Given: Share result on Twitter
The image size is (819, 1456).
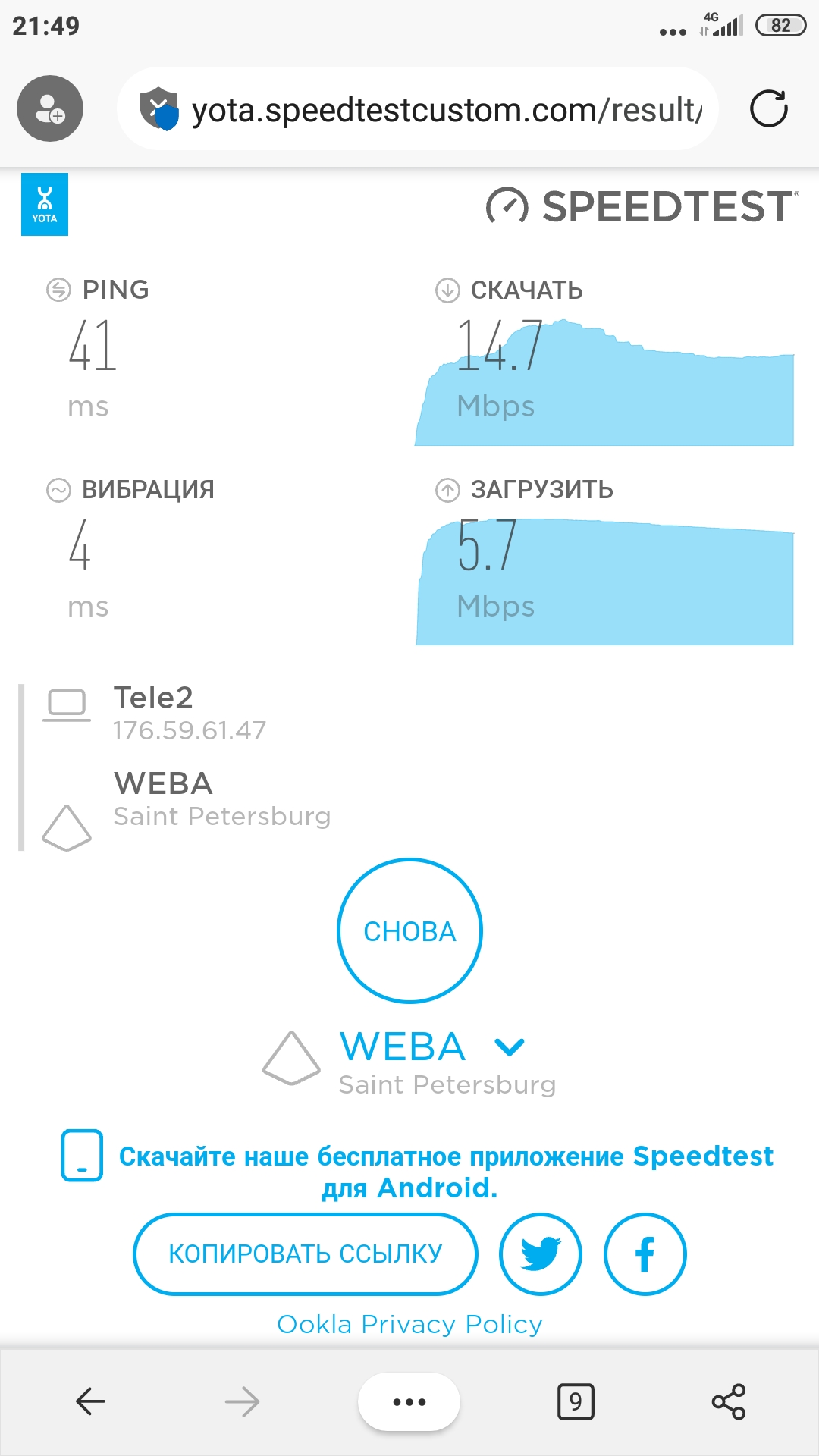Looking at the screenshot, I should click(541, 1254).
